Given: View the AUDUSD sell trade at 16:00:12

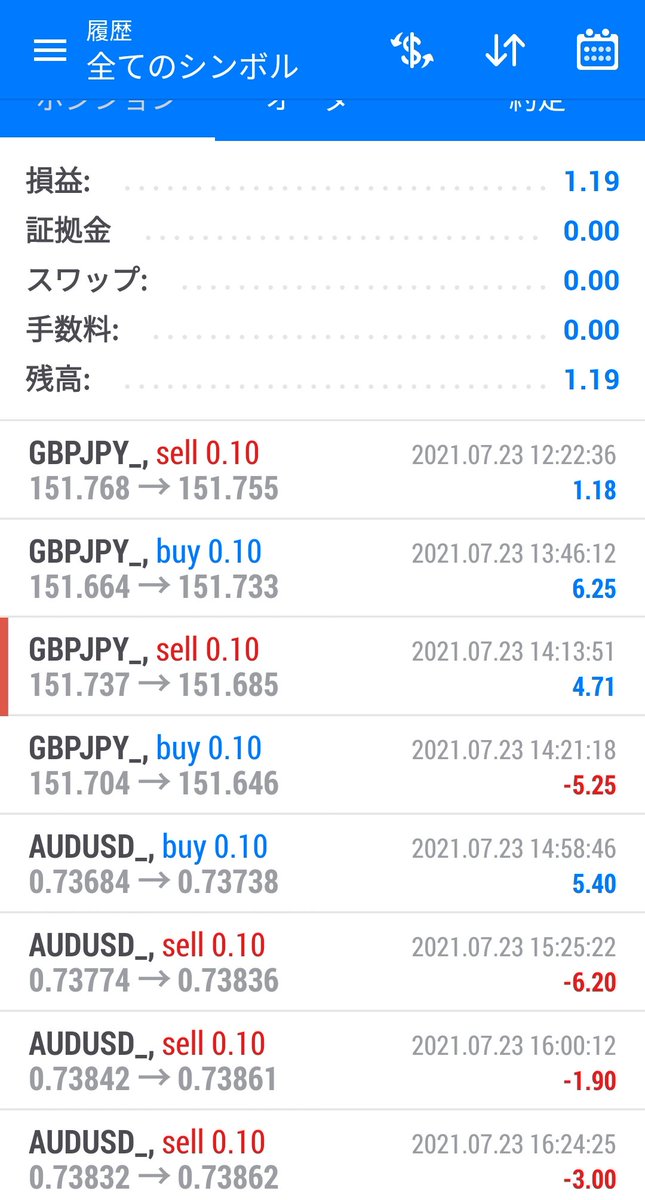Looking at the screenshot, I should click(x=322, y=1060).
